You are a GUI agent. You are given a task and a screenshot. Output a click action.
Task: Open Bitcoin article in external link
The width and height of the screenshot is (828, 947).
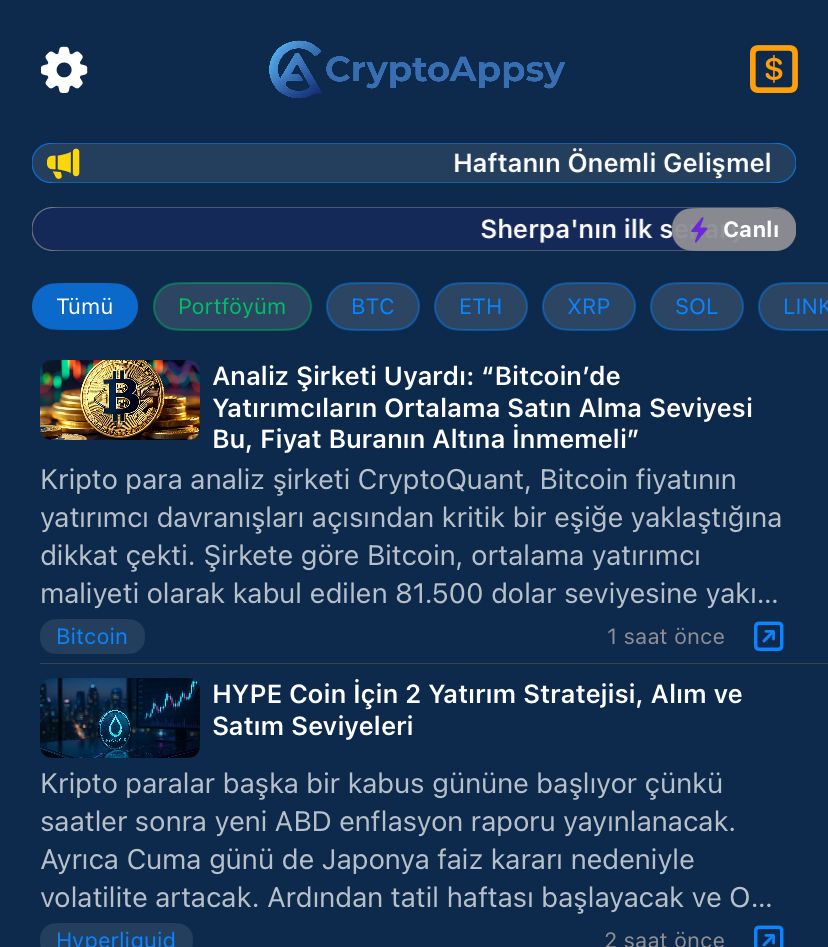768,636
